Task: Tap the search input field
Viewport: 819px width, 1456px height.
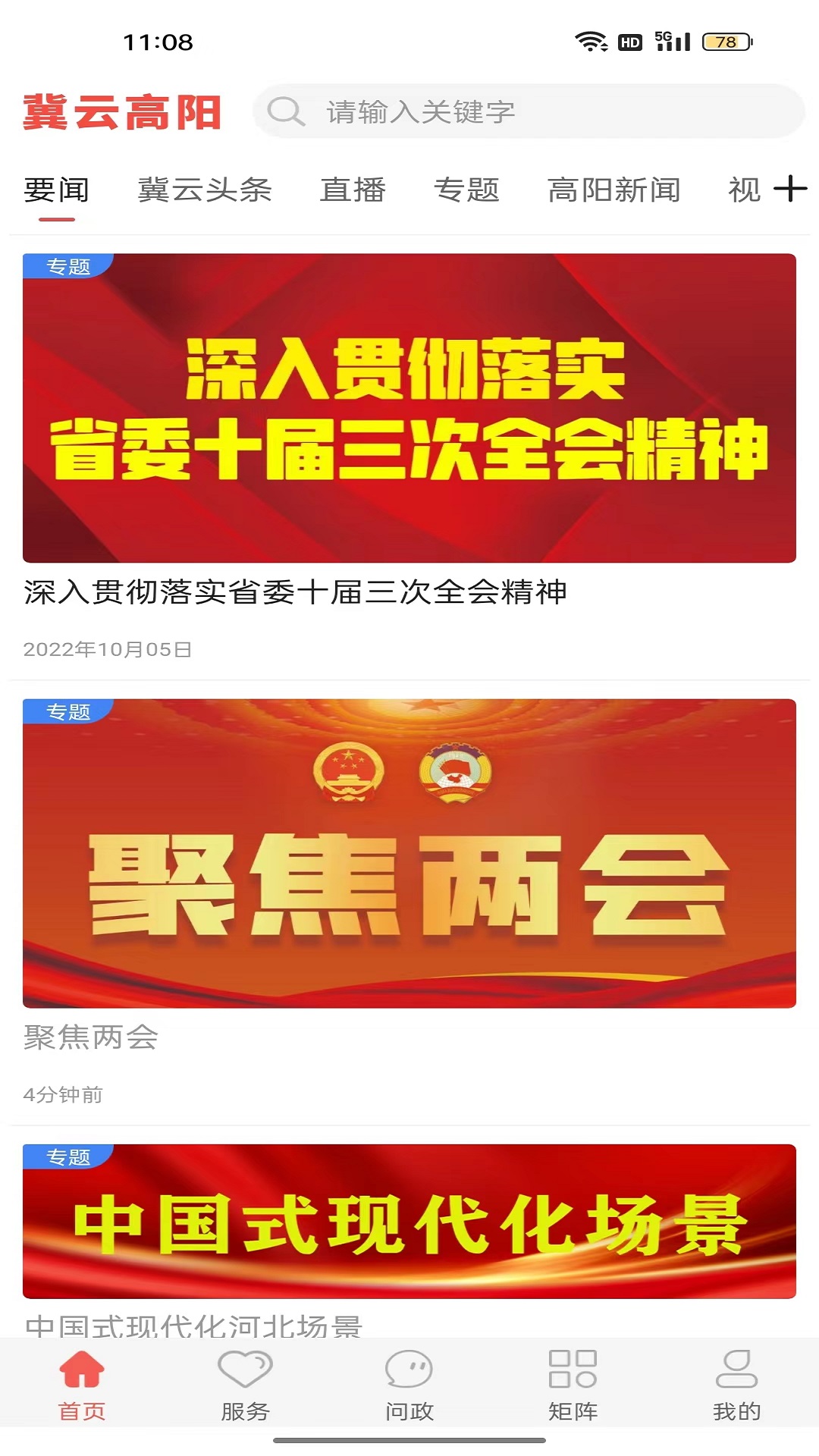Action: (531, 111)
